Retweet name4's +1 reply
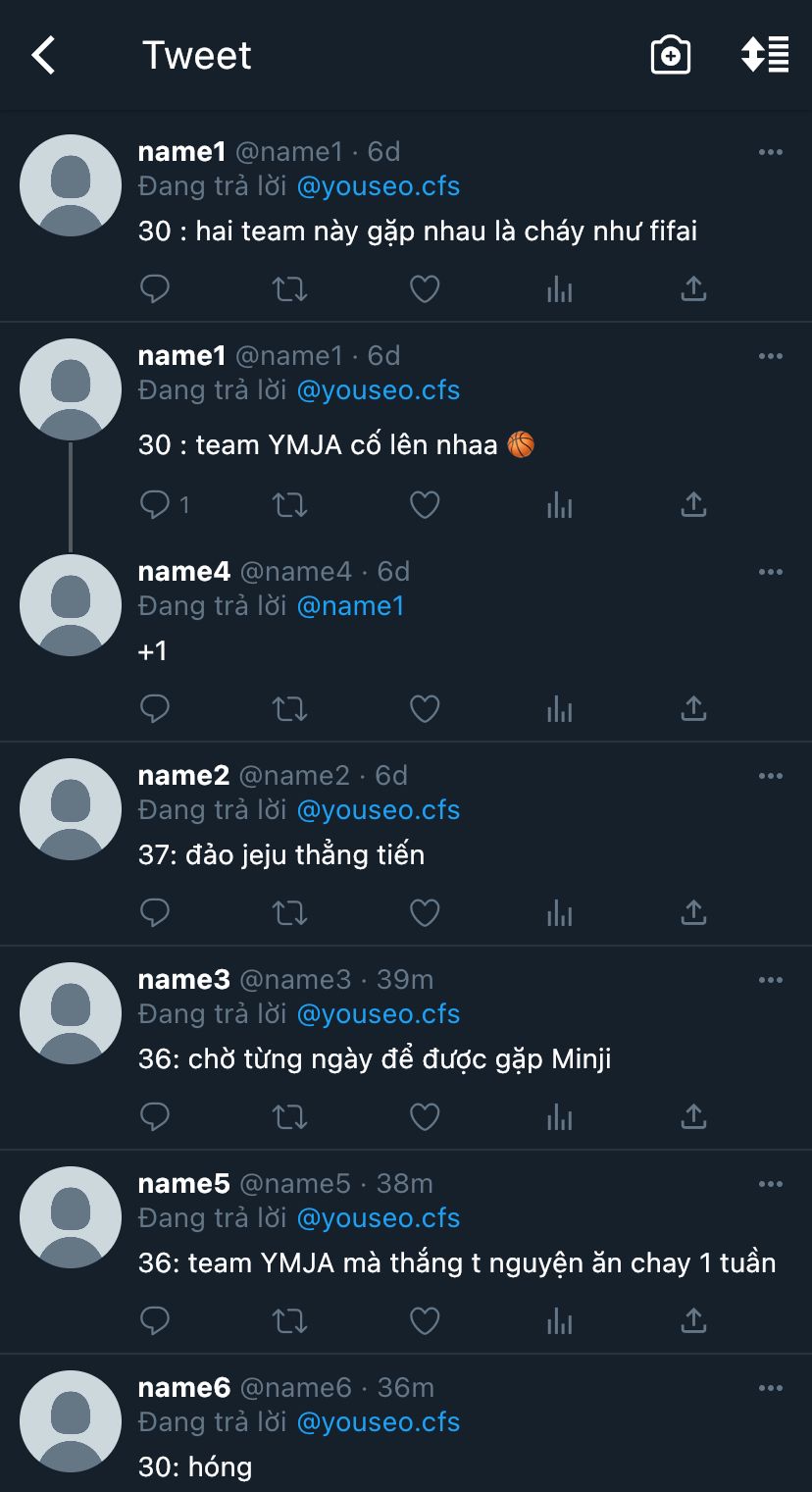The image size is (812, 1492). pyautogui.click(x=289, y=708)
